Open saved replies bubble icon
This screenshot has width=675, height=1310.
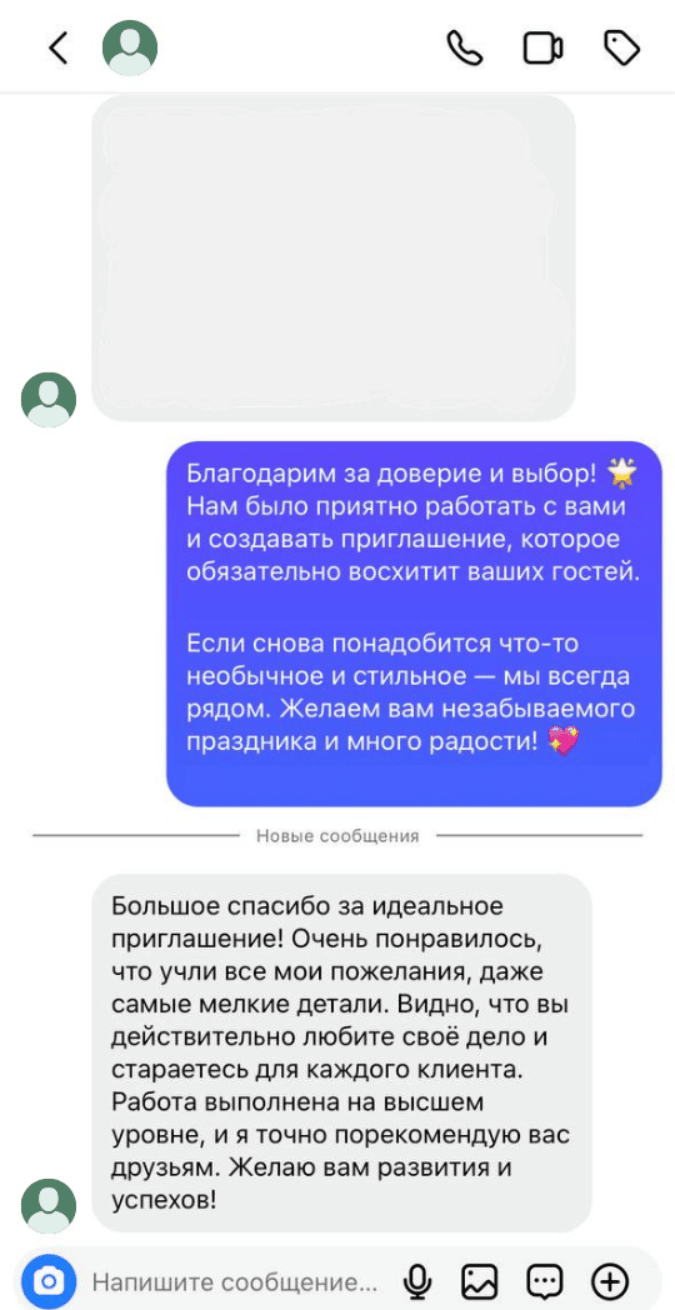click(x=544, y=1281)
